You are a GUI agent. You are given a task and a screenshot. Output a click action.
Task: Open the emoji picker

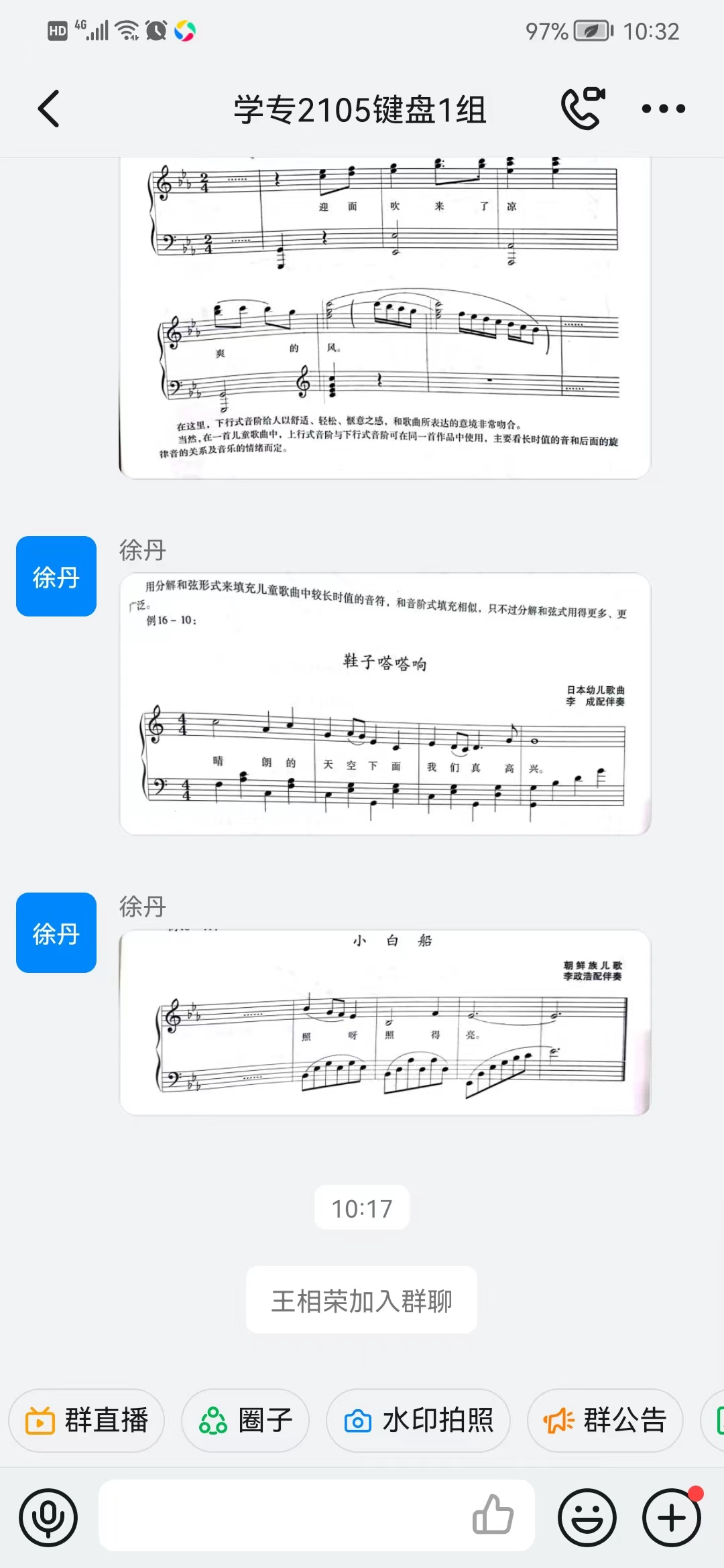pyautogui.click(x=587, y=1518)
